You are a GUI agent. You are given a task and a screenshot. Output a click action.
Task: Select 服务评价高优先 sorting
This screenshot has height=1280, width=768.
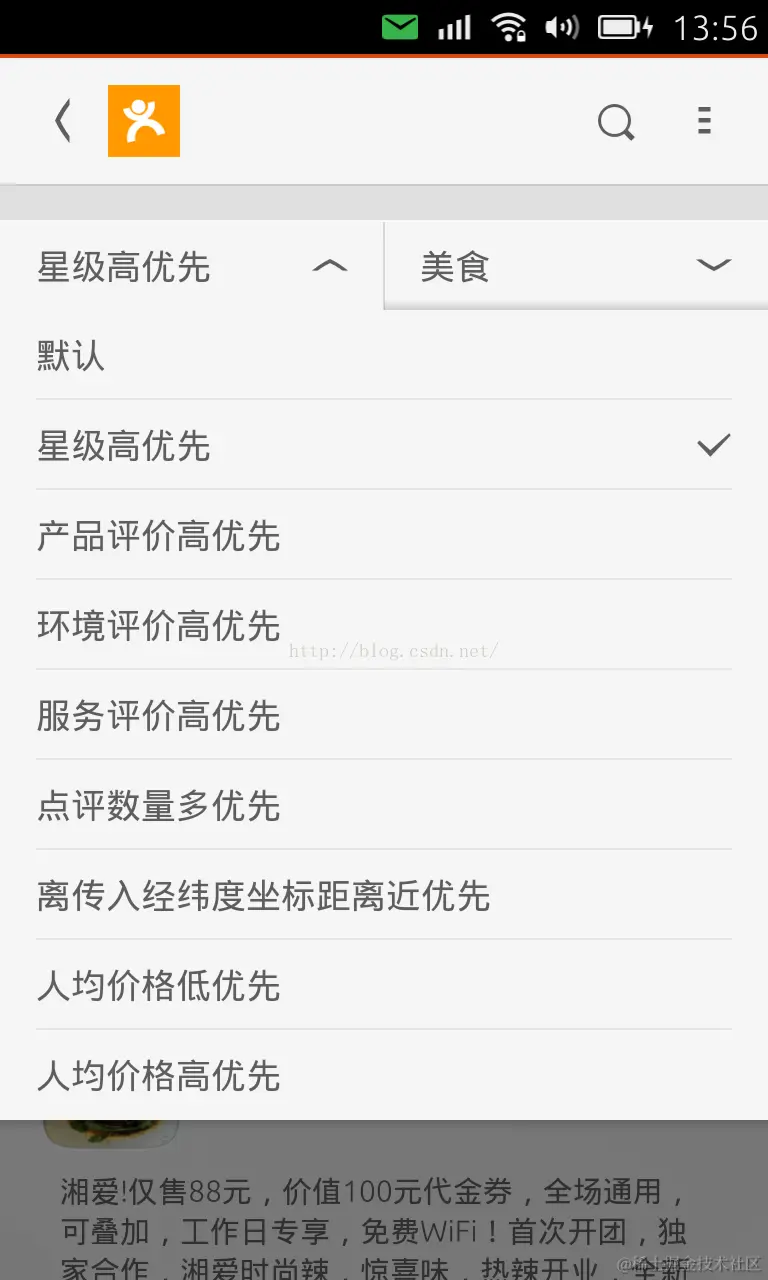384,716
